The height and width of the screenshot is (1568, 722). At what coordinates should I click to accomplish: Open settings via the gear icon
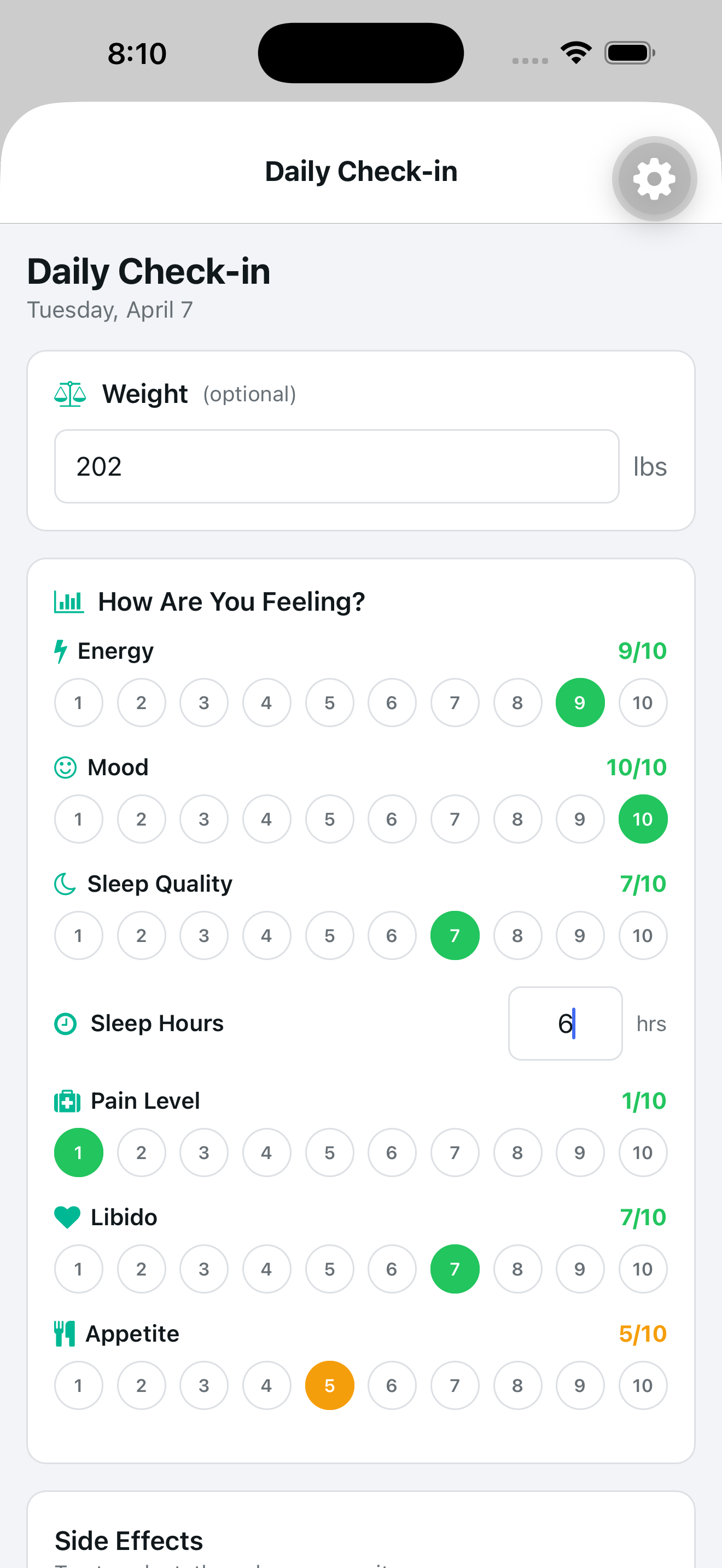[654, 178]
